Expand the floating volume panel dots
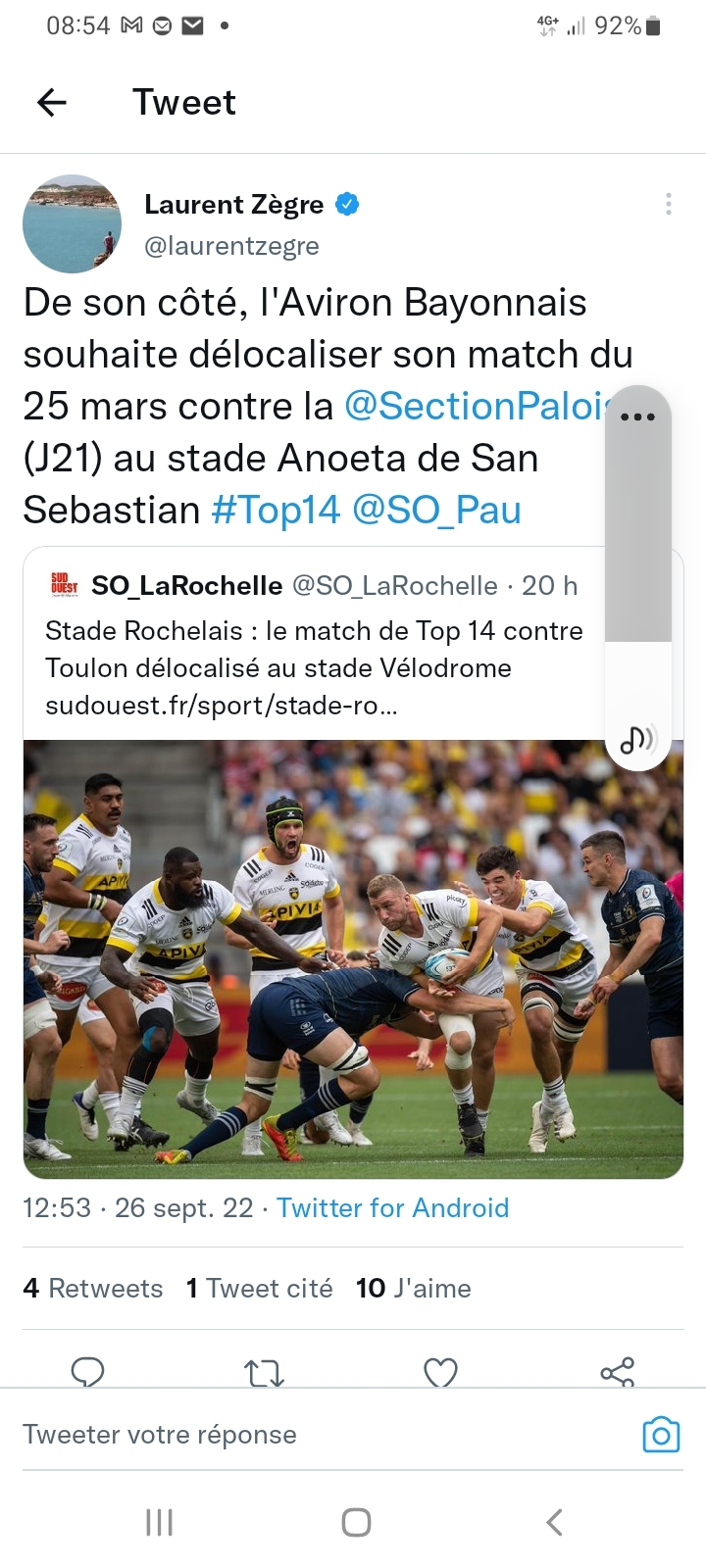This screenshot has width=706, height=1568. (x=637, y=416)
